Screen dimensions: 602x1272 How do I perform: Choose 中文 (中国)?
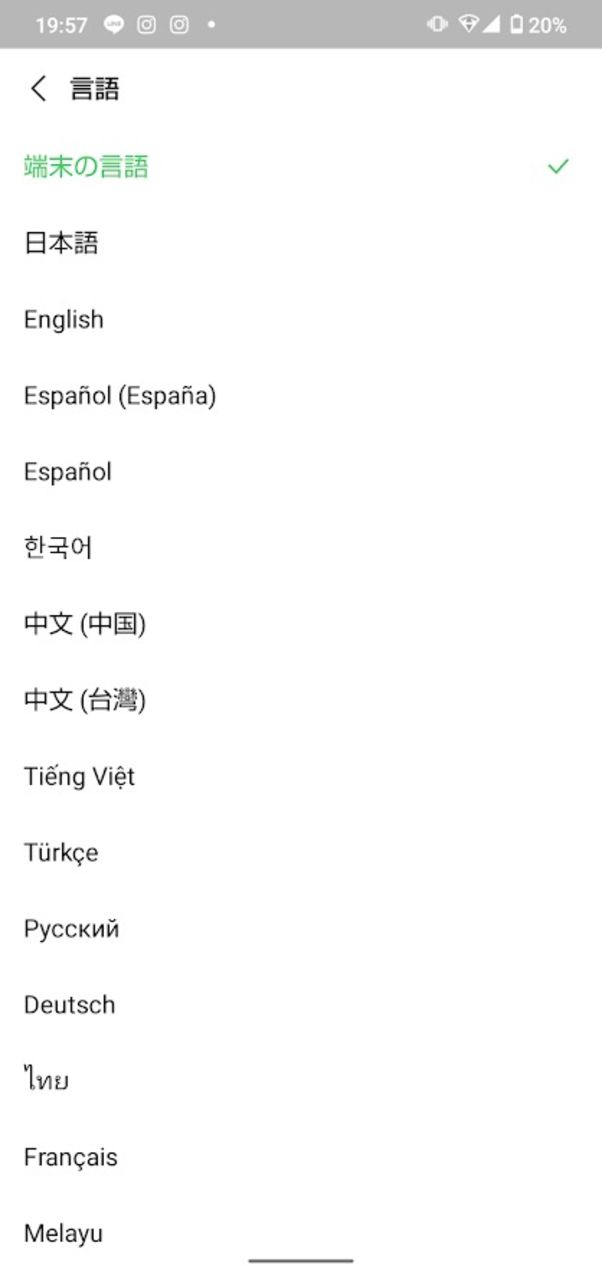(85, 625)
